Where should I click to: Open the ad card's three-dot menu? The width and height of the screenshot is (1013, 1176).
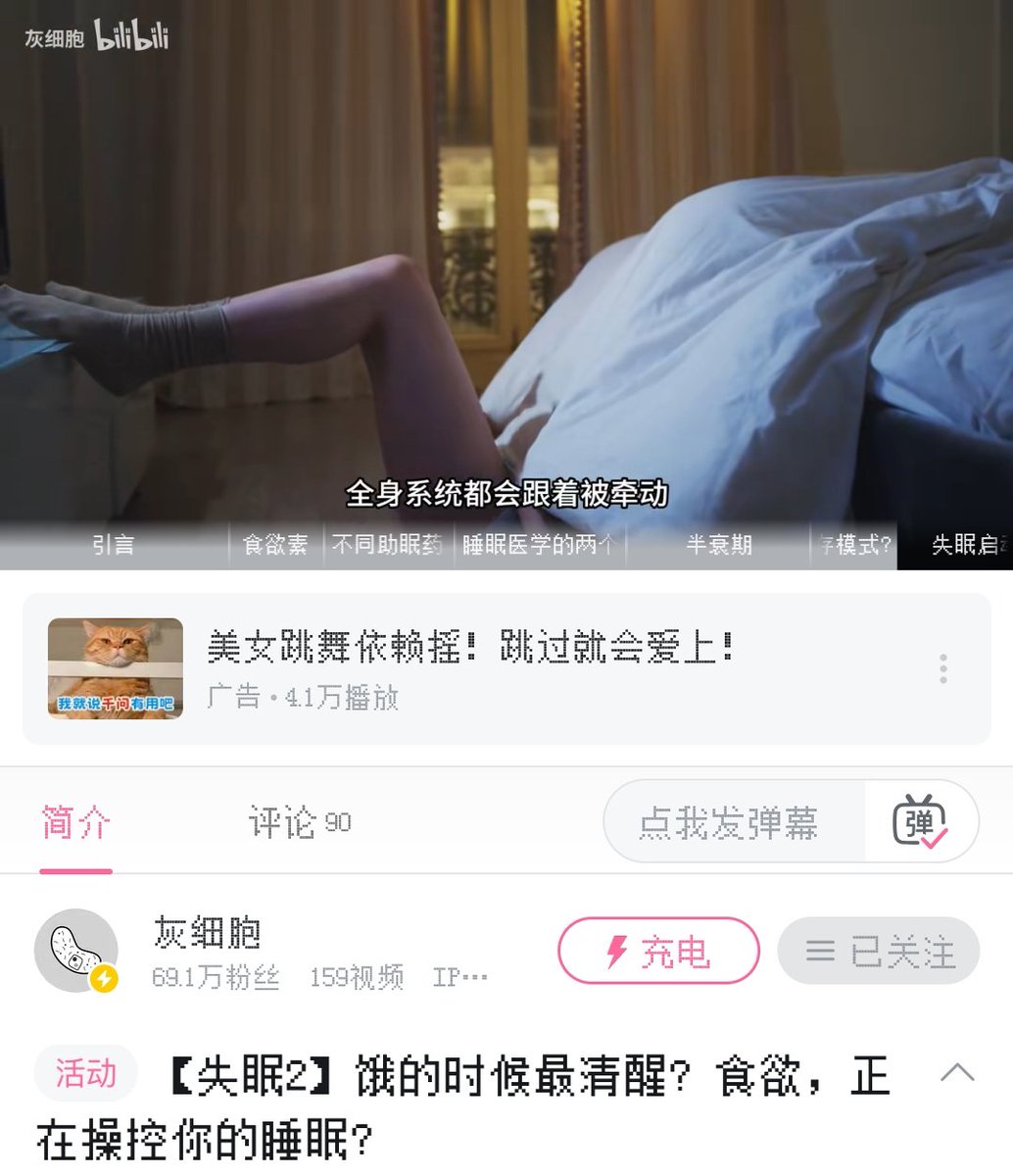click(x=942, y=668)
